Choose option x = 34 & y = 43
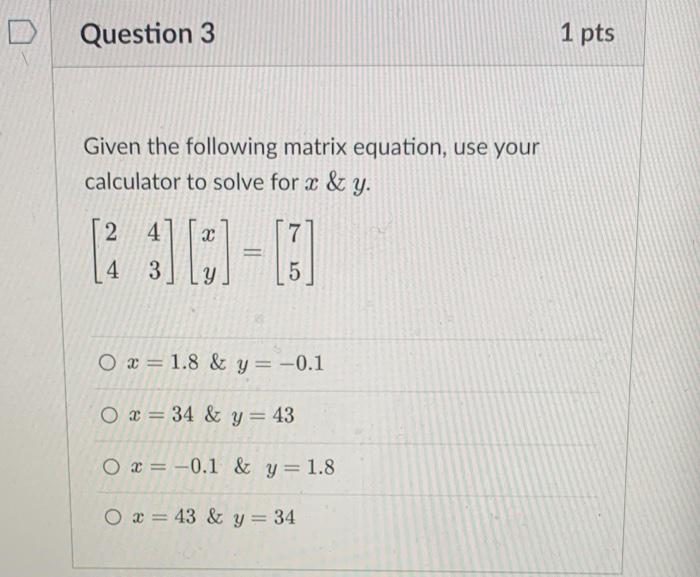The height and width of the screenshot is (577, 700). click(112, 415)
